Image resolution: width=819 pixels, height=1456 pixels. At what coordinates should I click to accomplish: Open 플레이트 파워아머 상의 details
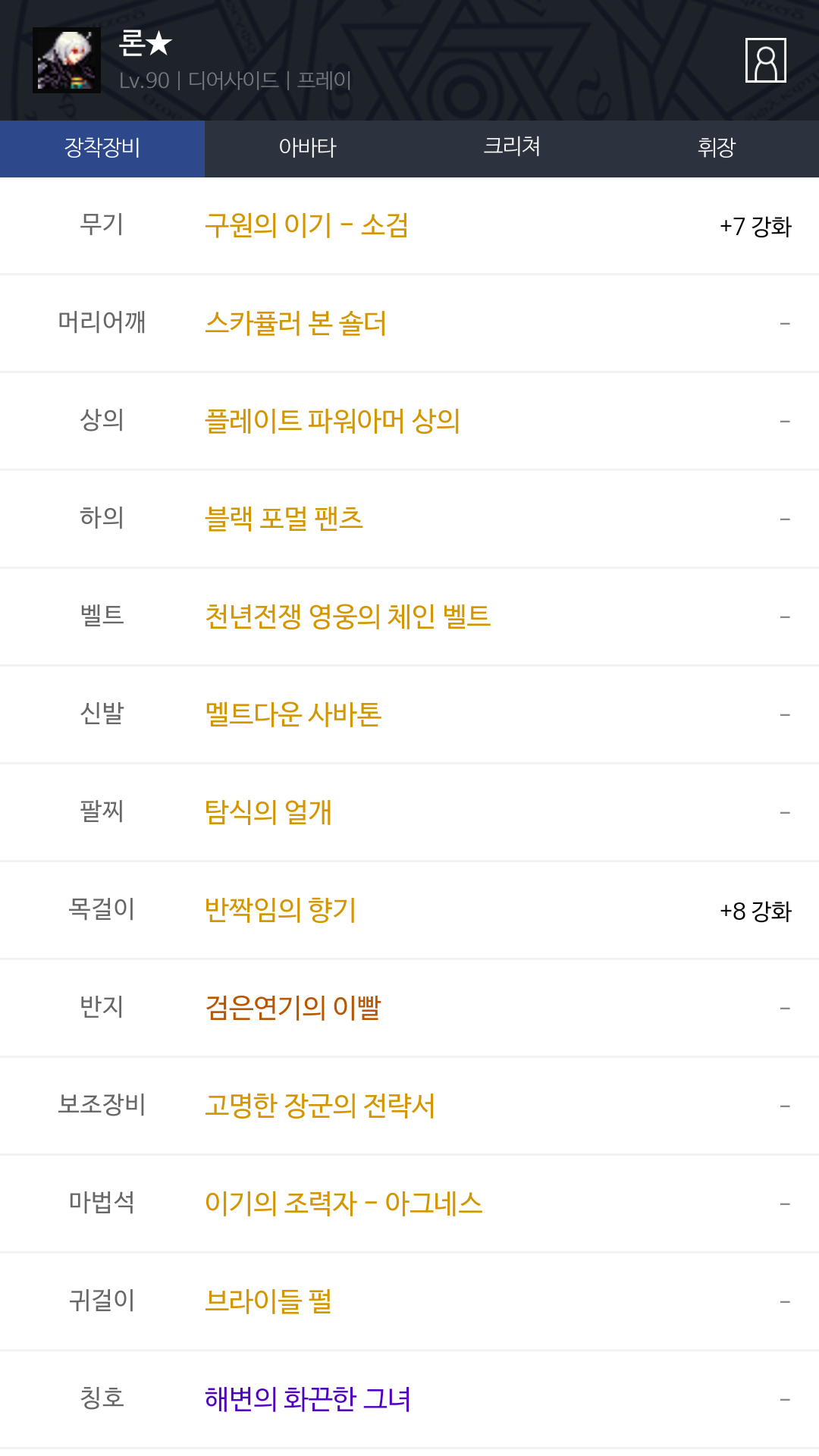[x=332, y=422]
